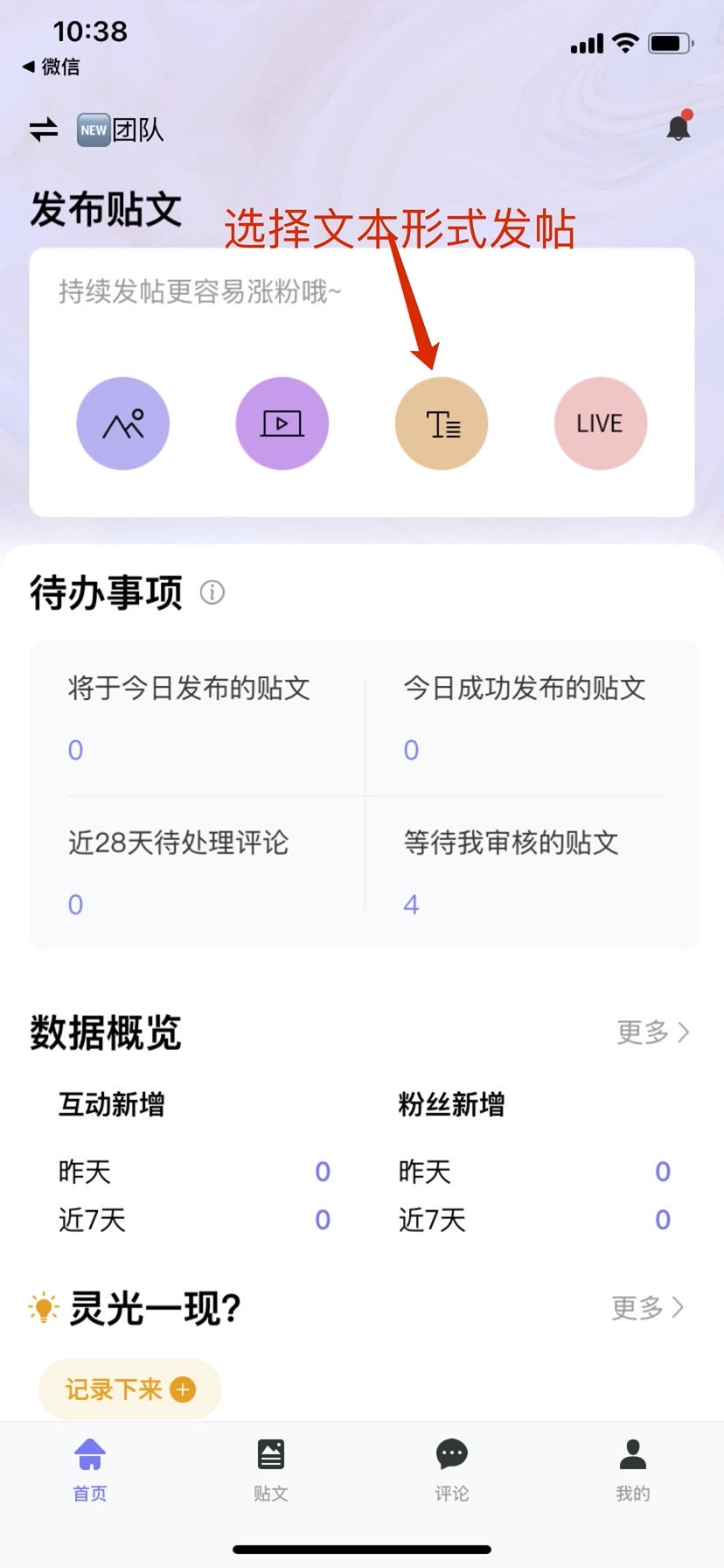Open 等待我审核的贴文 card

click(x=525, y=871)
